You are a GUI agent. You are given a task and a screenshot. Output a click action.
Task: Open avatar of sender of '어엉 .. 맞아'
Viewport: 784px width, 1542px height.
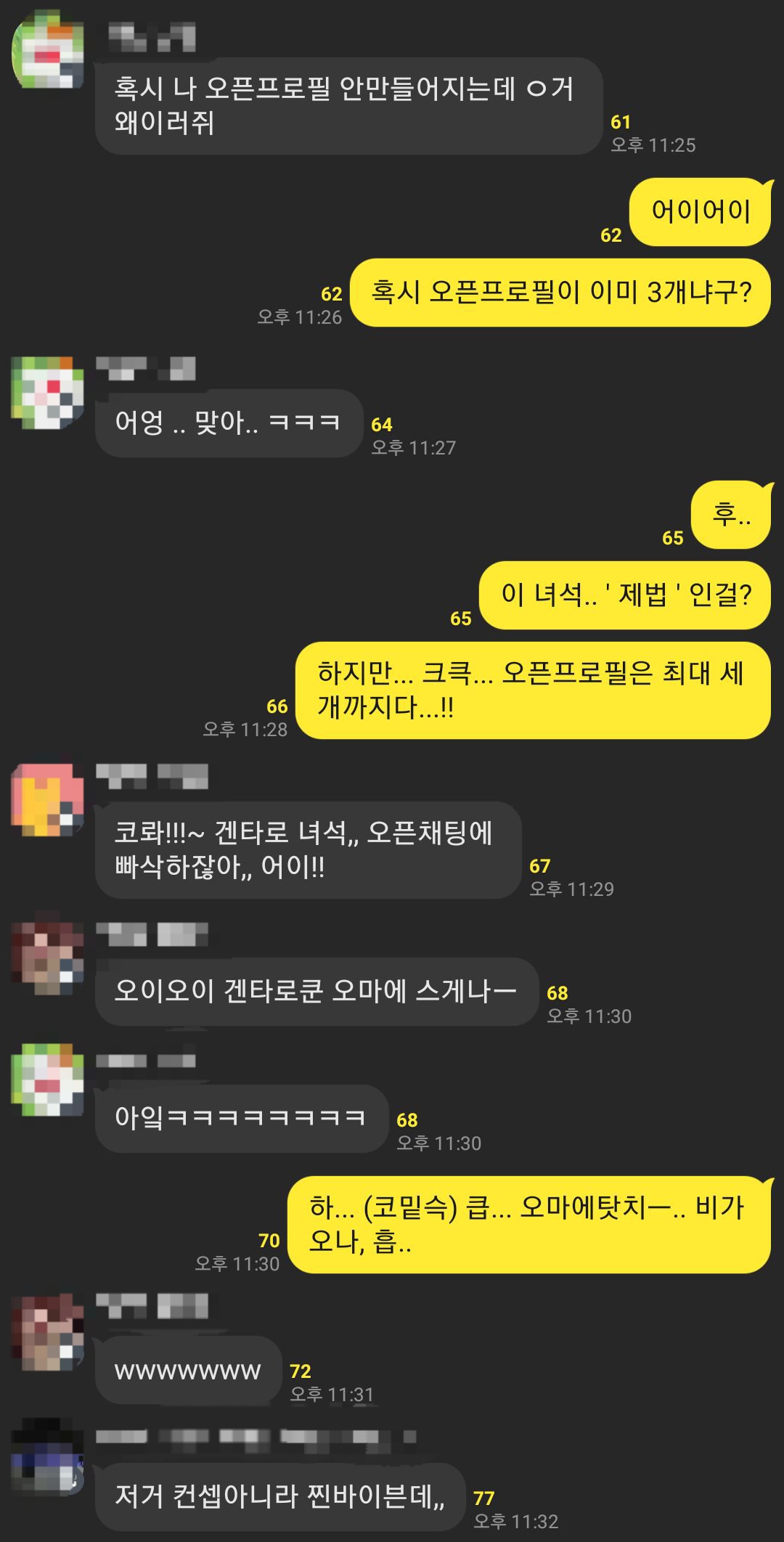[x=48, y=392]
